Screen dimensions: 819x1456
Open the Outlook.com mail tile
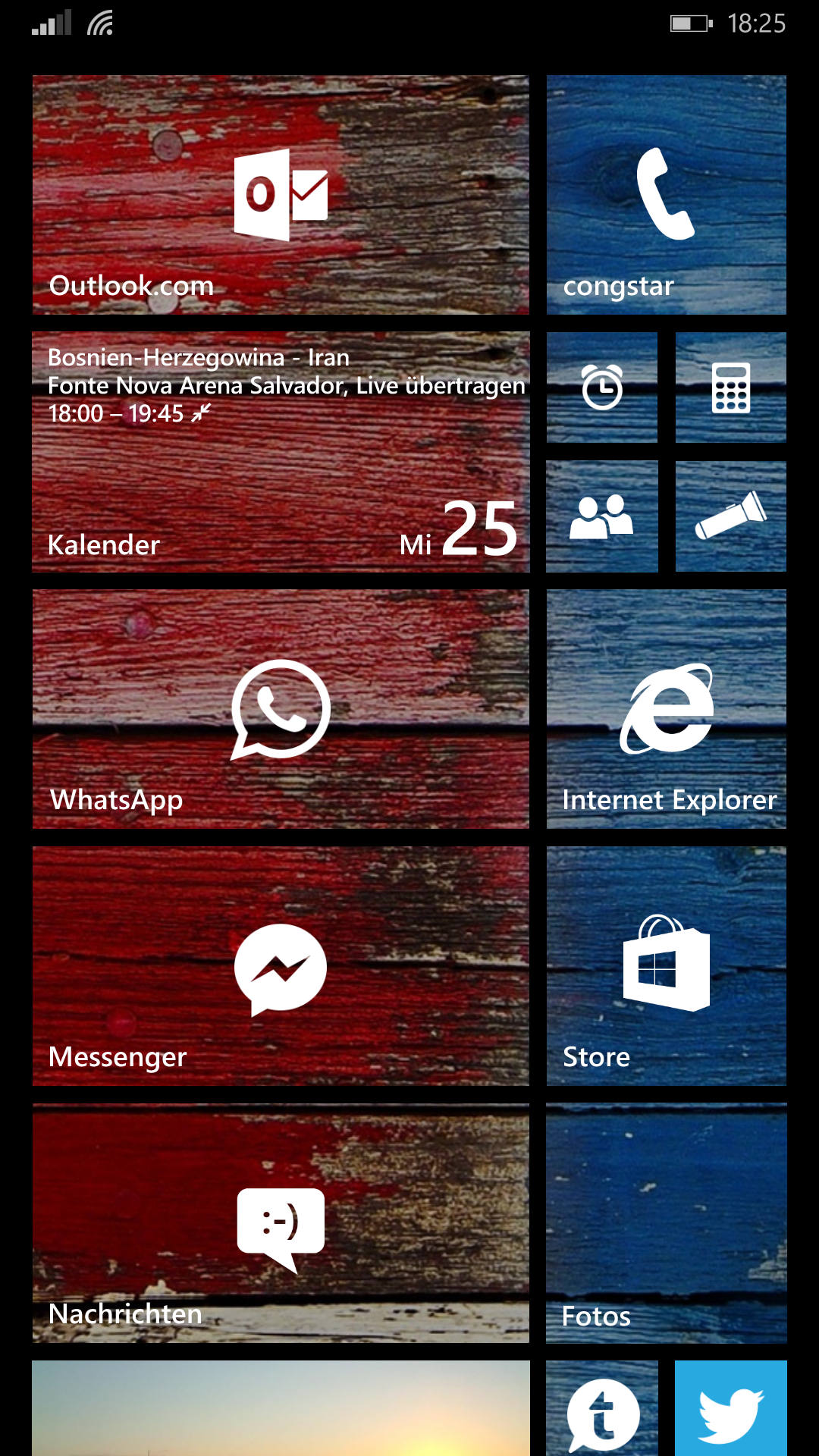281,195
